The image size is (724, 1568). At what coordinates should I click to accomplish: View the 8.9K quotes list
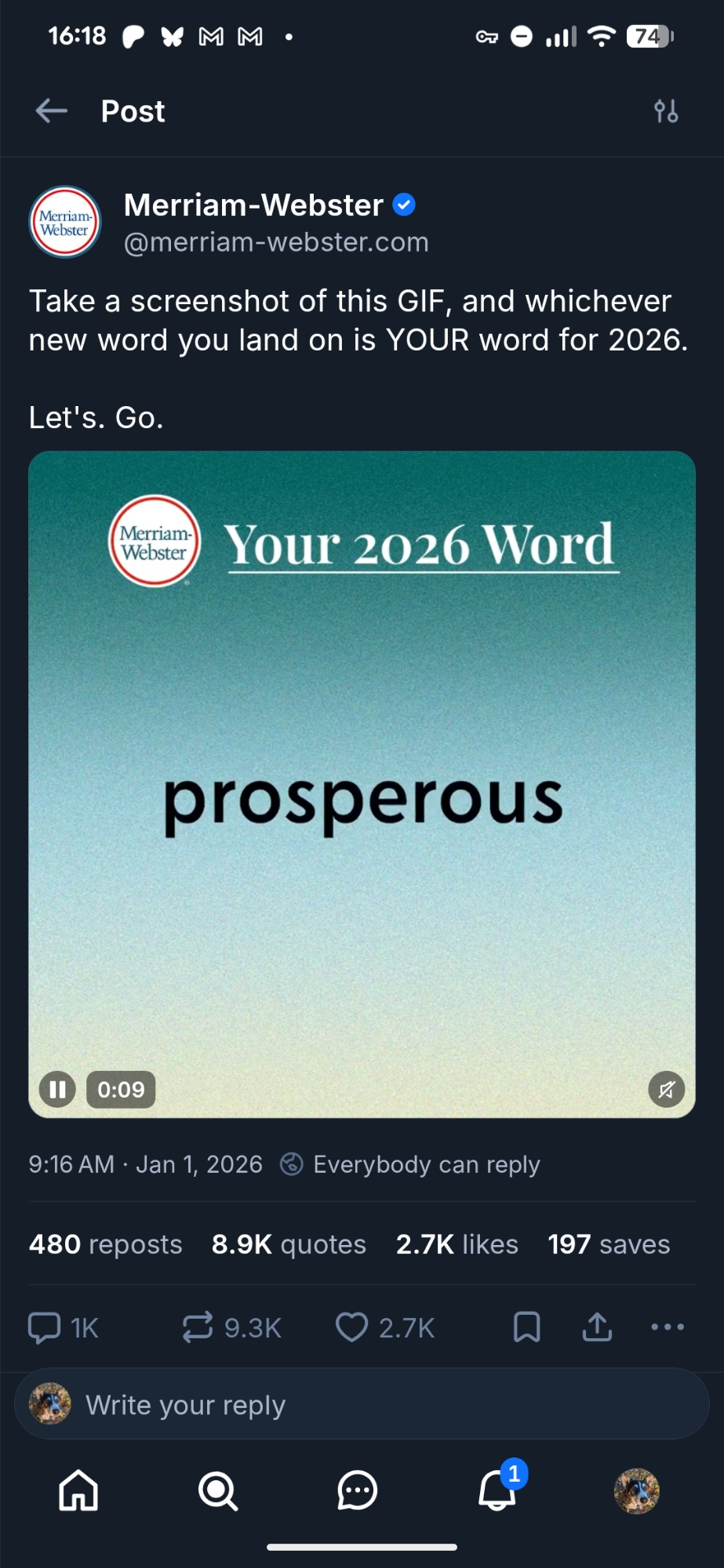tap(289, 1244)
